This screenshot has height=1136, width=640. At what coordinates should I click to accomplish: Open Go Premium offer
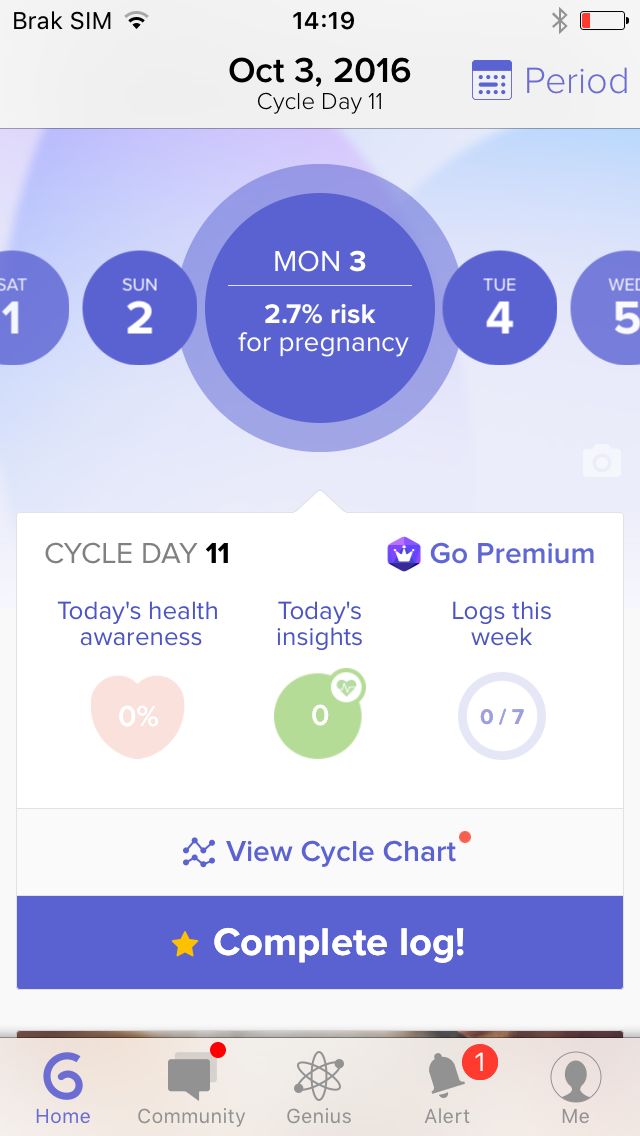pos(491,554)
